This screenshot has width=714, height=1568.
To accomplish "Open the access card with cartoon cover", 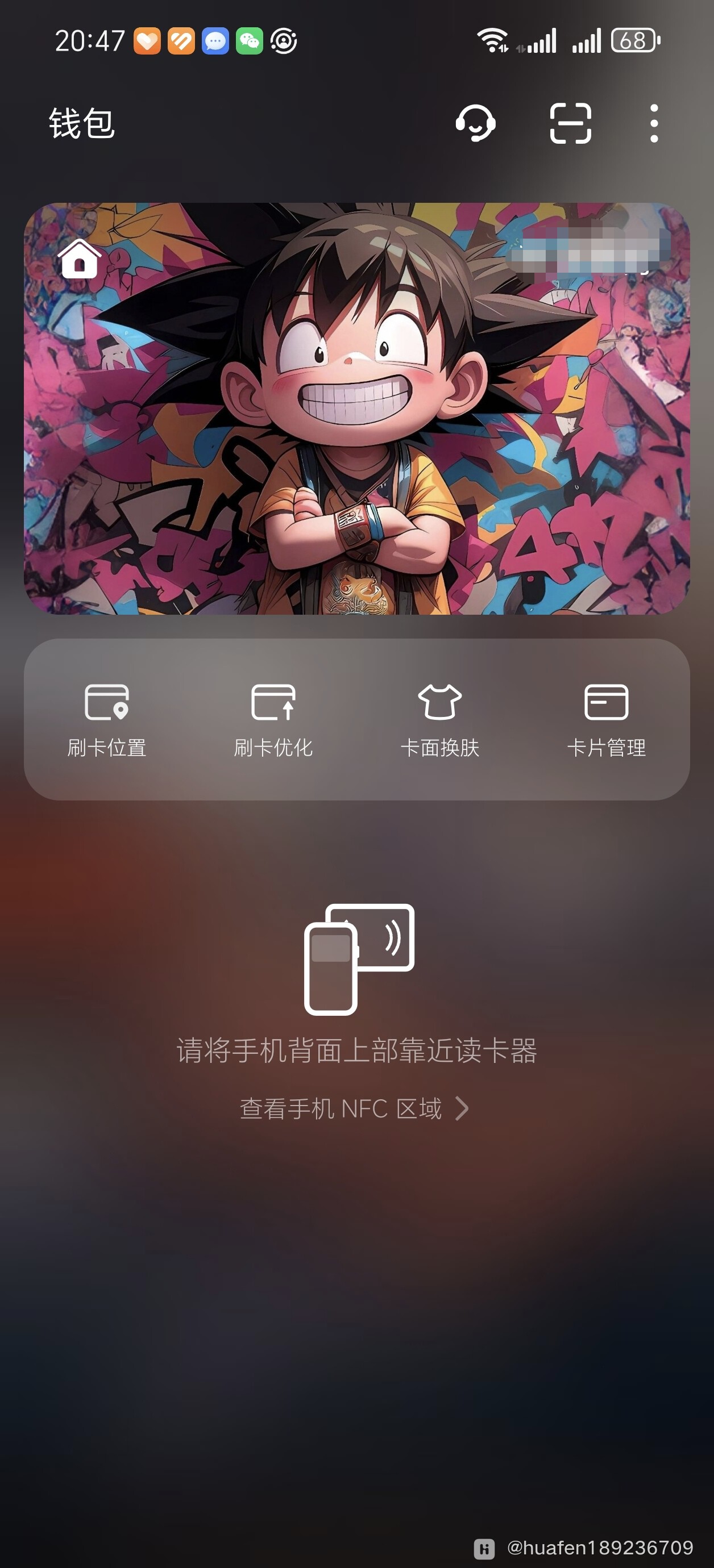I will [x=356, y=408].
